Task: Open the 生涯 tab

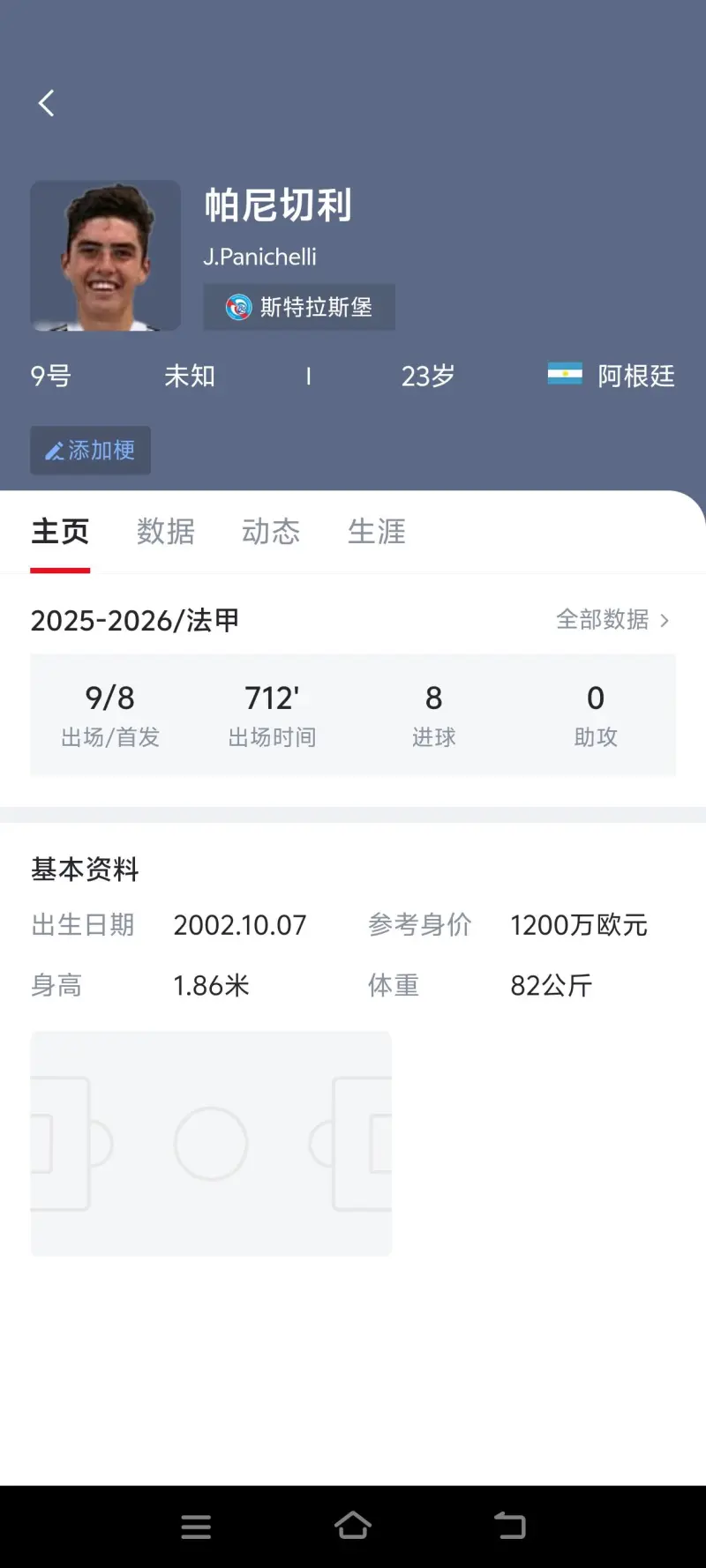Action: [x=377, y=532]
